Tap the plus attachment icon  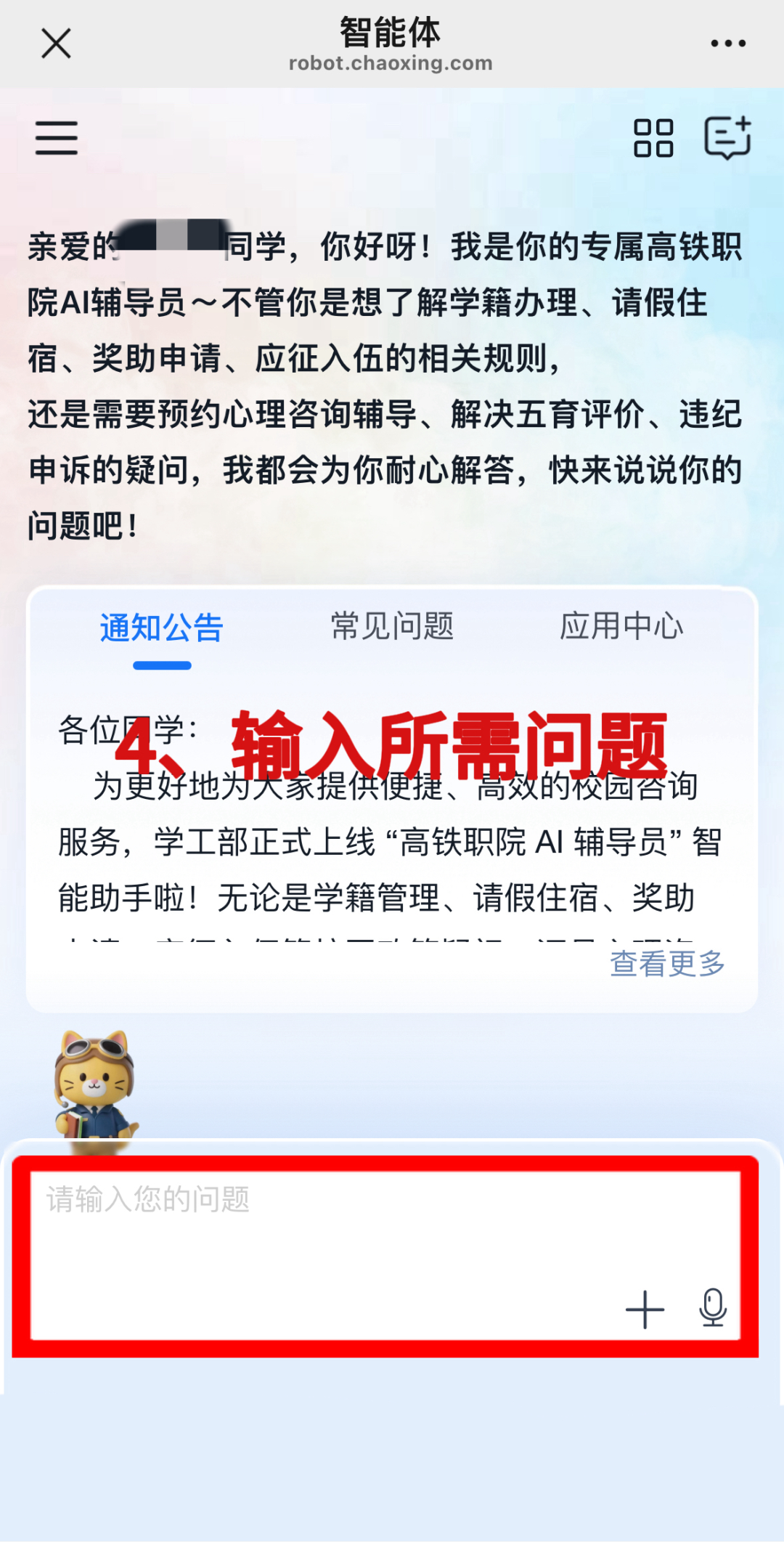pos(645,1310)
